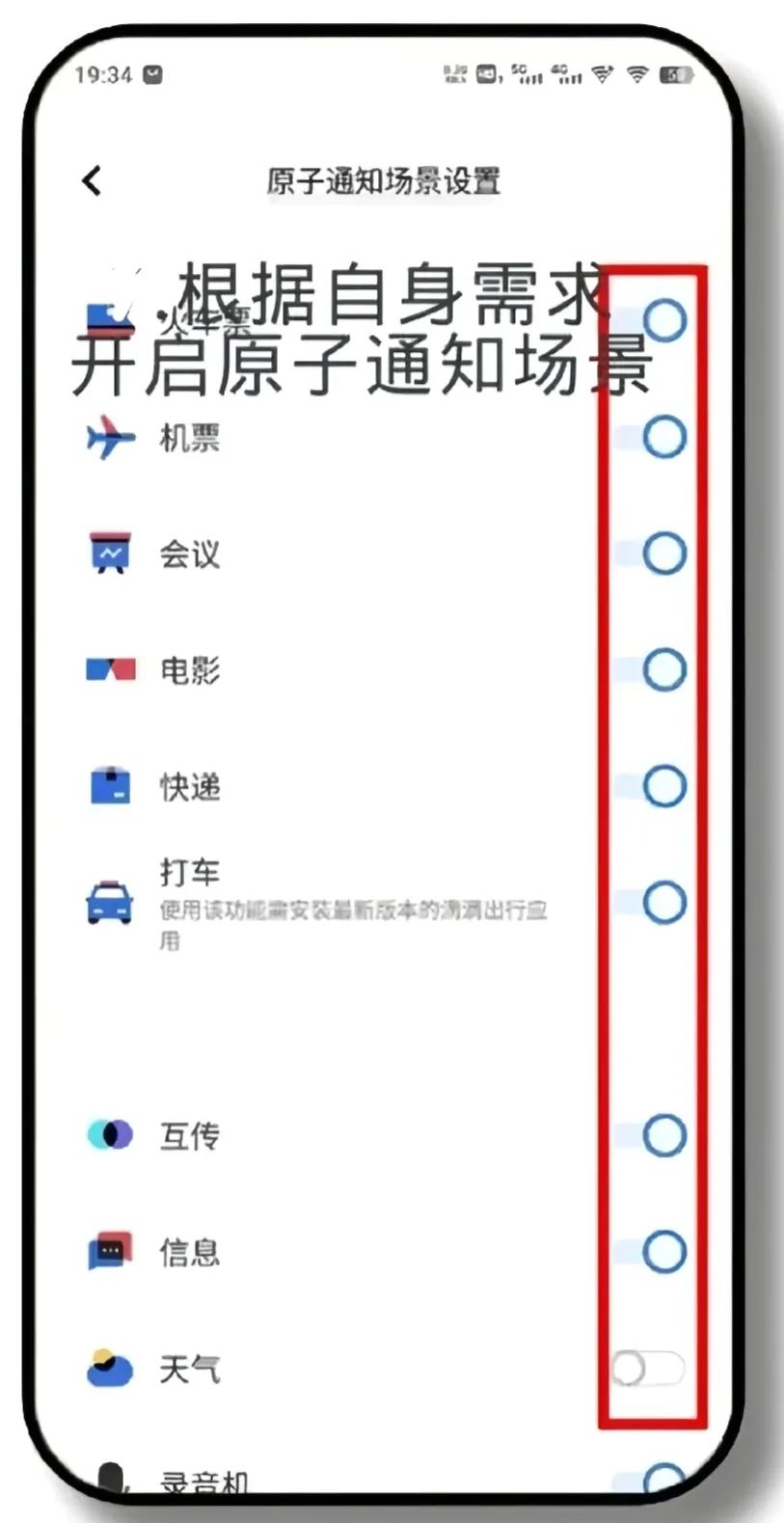
Task: Disable the 信息 notification switch
Action: pyautogui.click(x=651, y=1251)
